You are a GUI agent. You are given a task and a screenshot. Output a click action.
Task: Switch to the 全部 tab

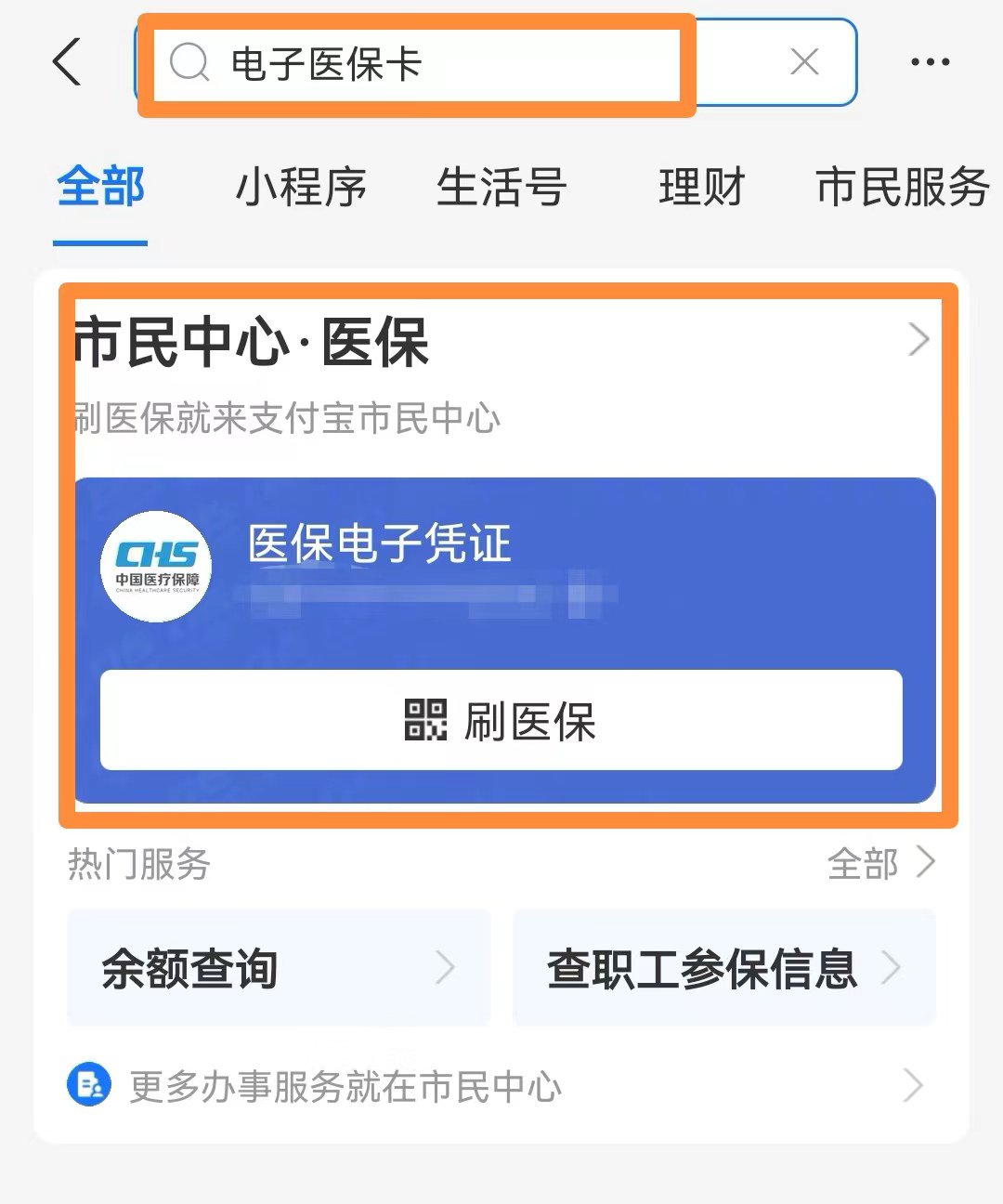(x=100, y=188)
